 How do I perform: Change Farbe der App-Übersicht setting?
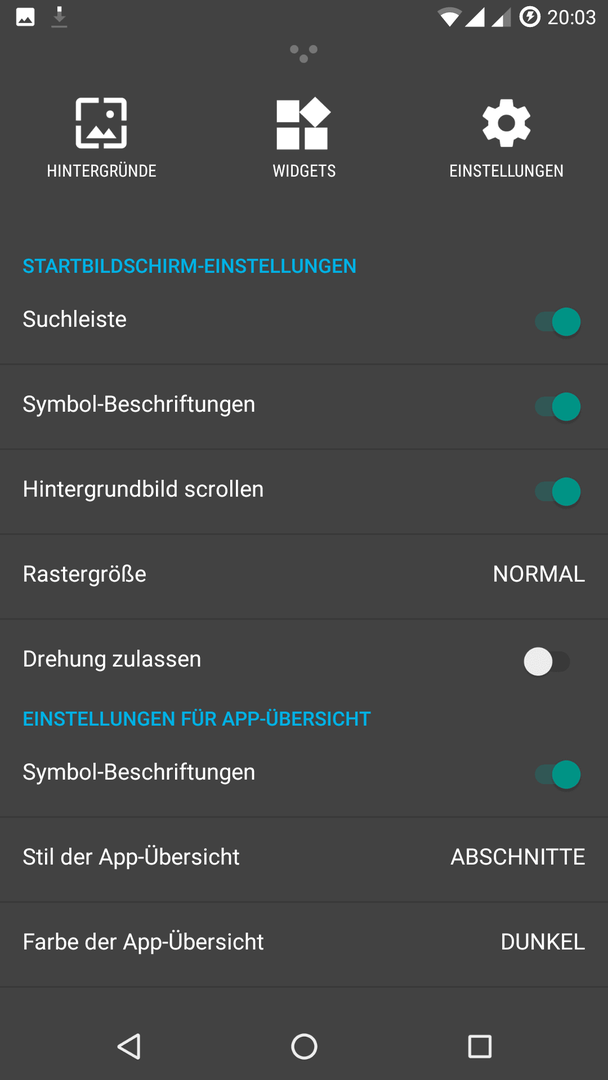tap(304, 944)
